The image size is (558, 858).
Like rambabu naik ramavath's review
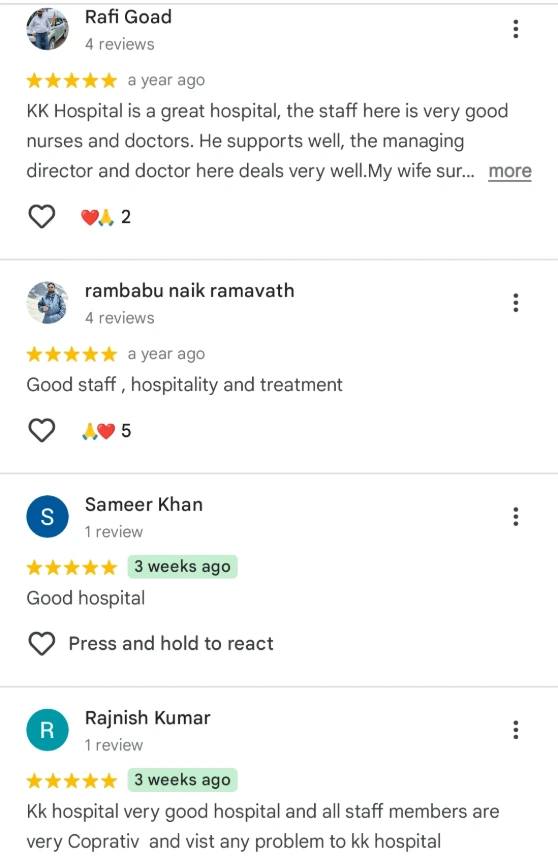click(42, 431)
